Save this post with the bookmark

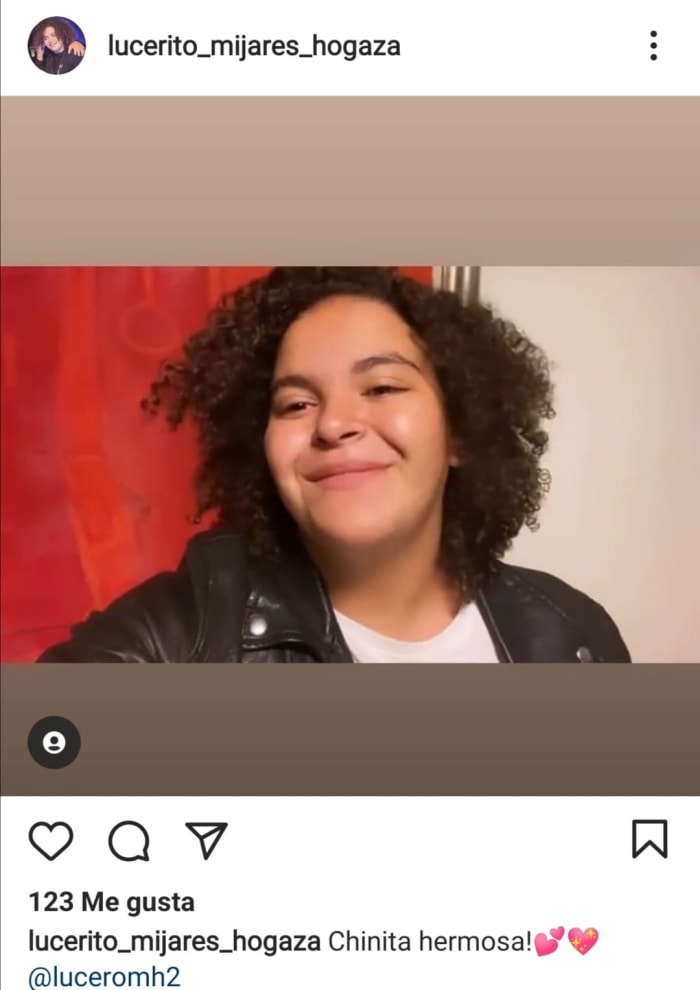point(649,839)
